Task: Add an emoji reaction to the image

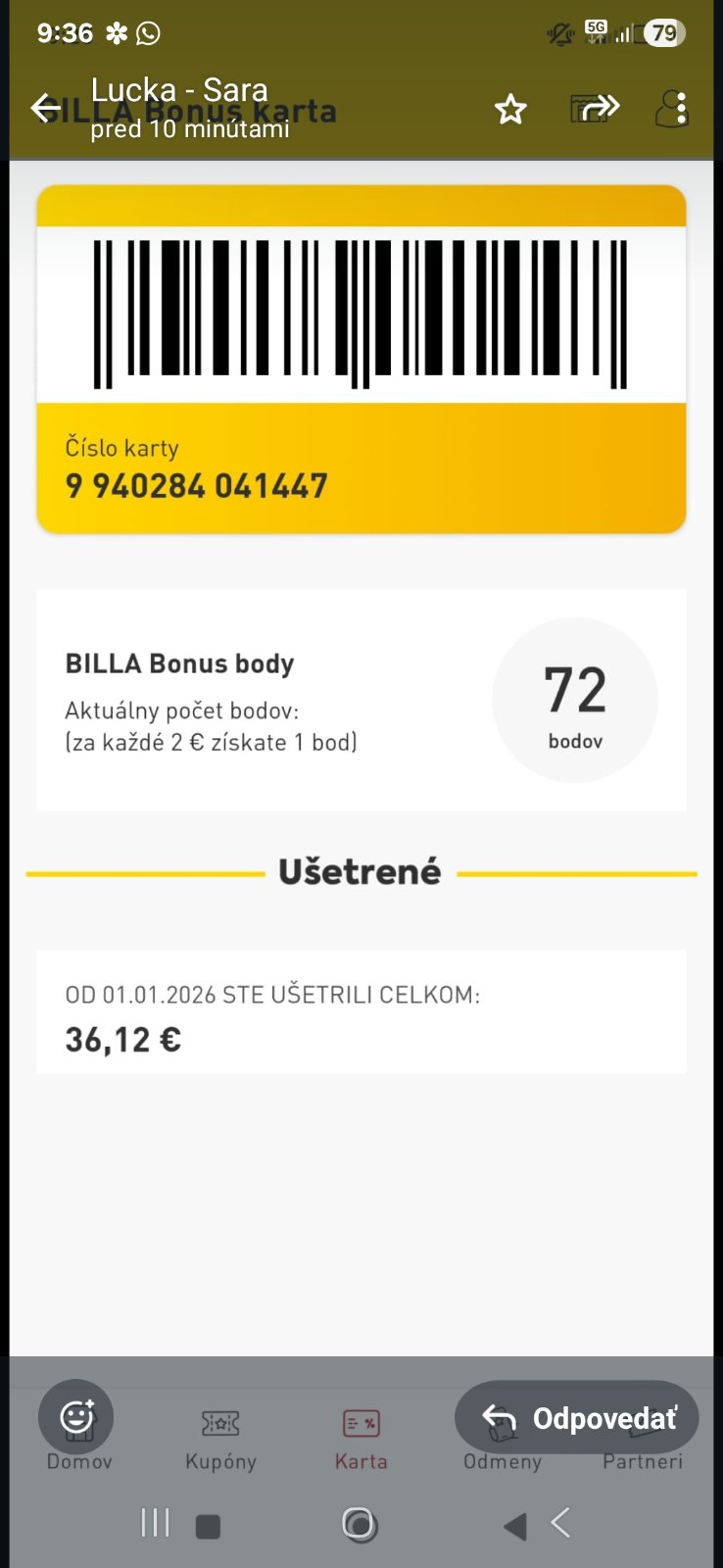Action: (76, 1417)
